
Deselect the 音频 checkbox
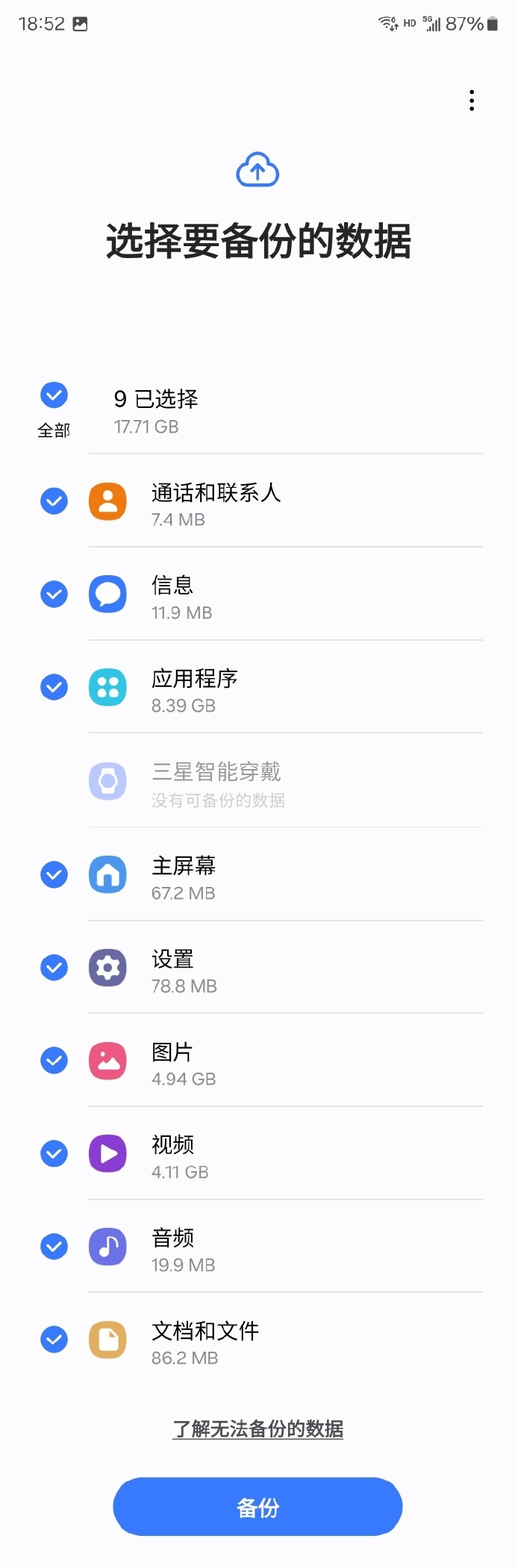click(54, 1246)
